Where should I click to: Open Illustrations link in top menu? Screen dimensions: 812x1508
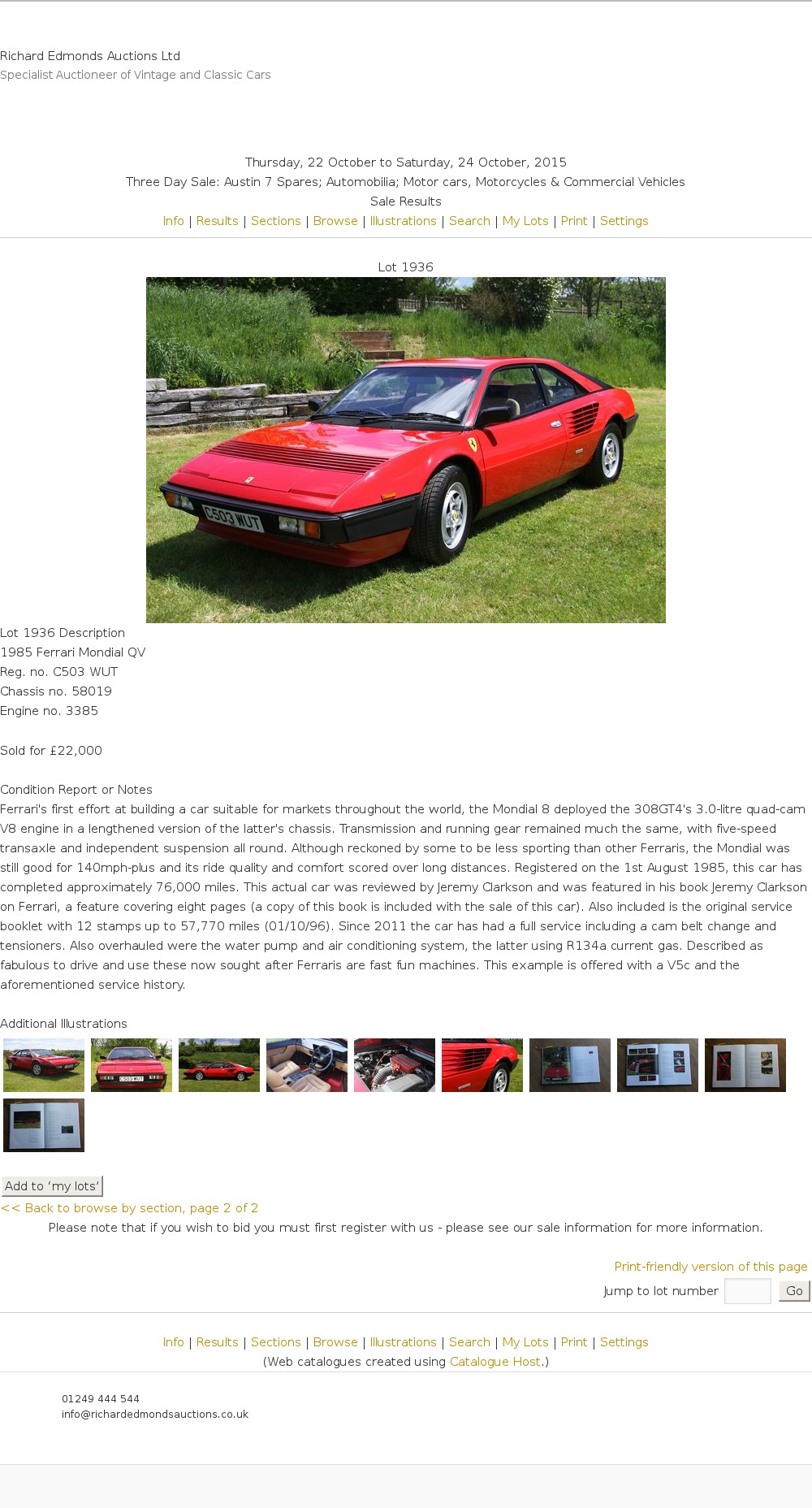click(x=403, y=221)
